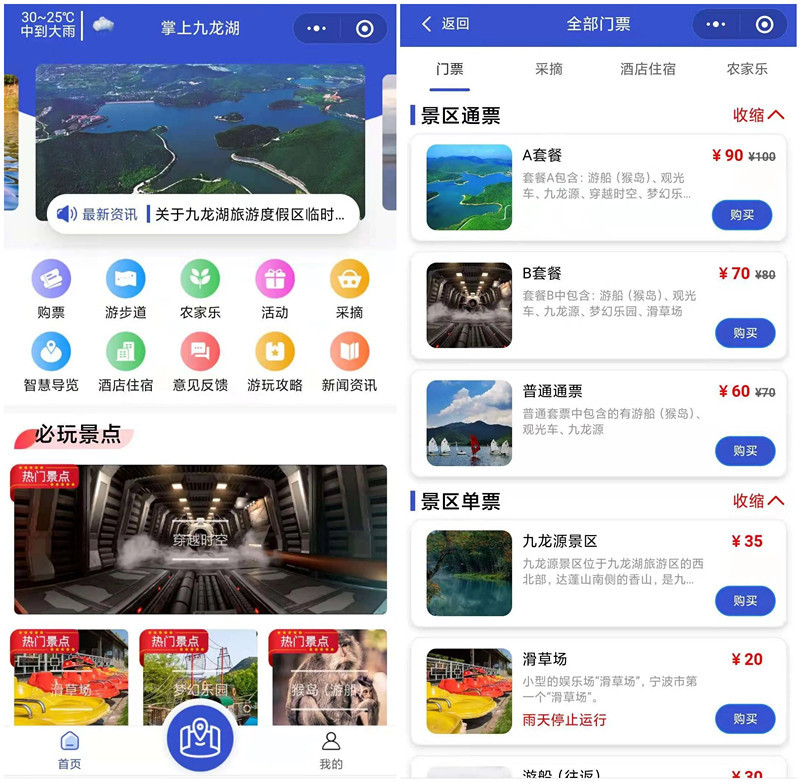
Task: Go back using the 返回 arrow
Action: 445,24
